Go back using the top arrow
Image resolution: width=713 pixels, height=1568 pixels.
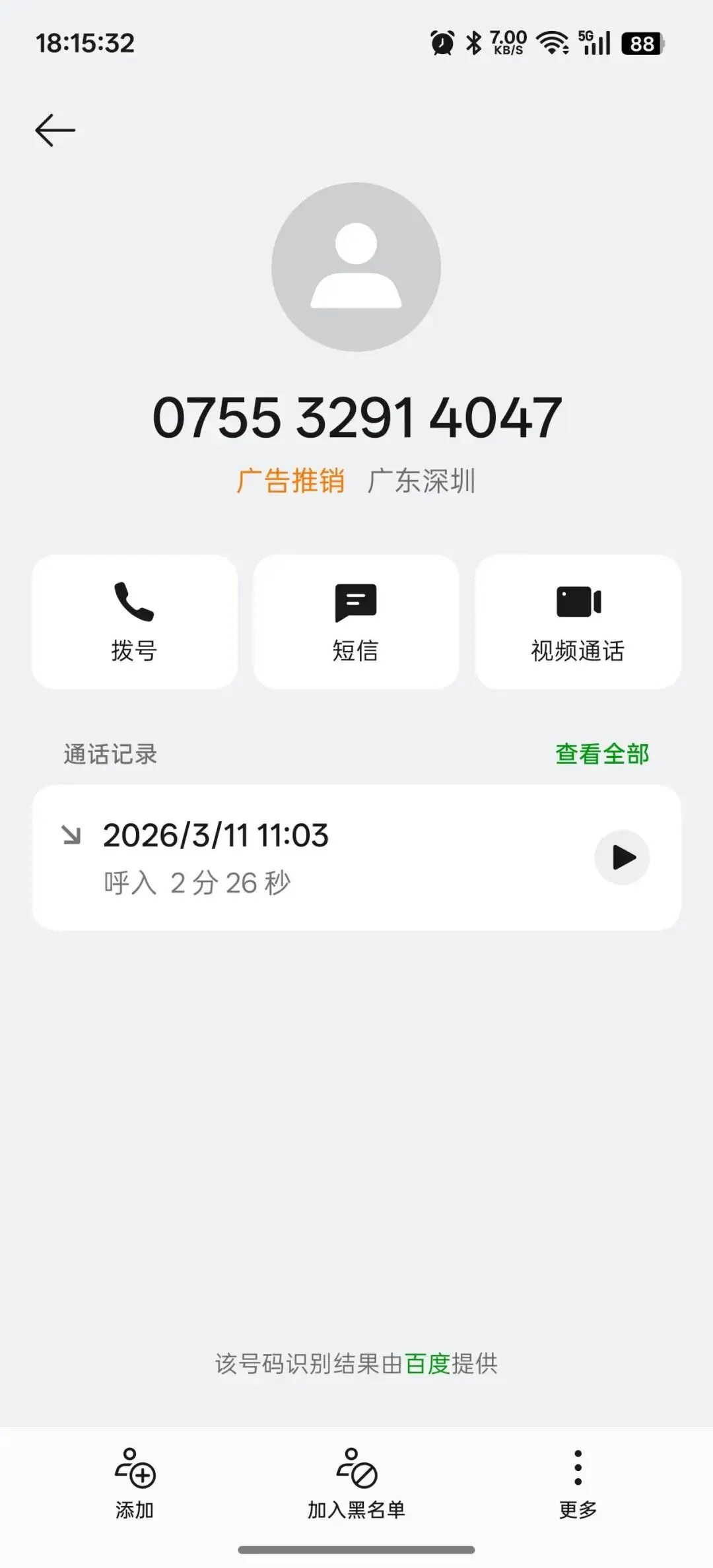[55, 129]
